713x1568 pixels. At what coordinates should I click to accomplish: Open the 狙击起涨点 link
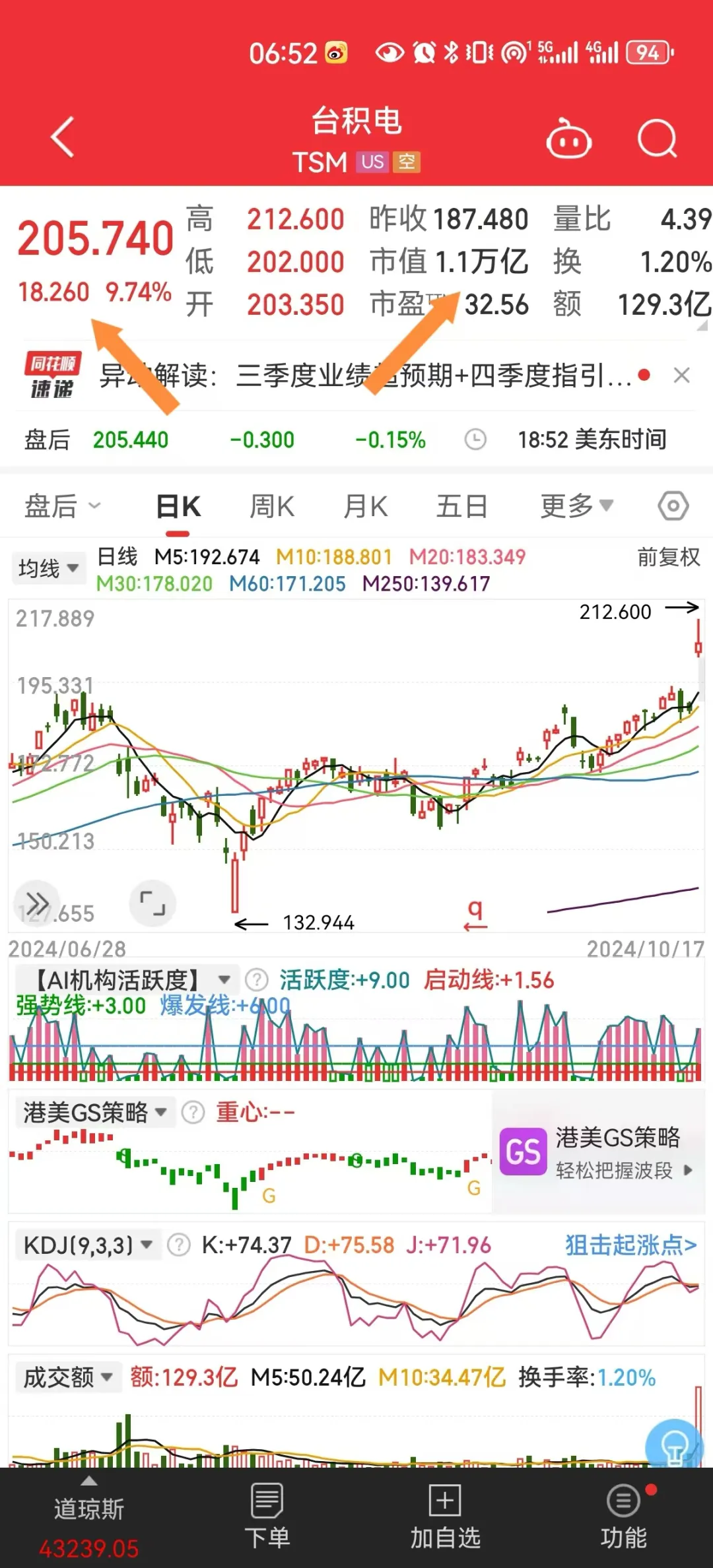(630, 1245)
